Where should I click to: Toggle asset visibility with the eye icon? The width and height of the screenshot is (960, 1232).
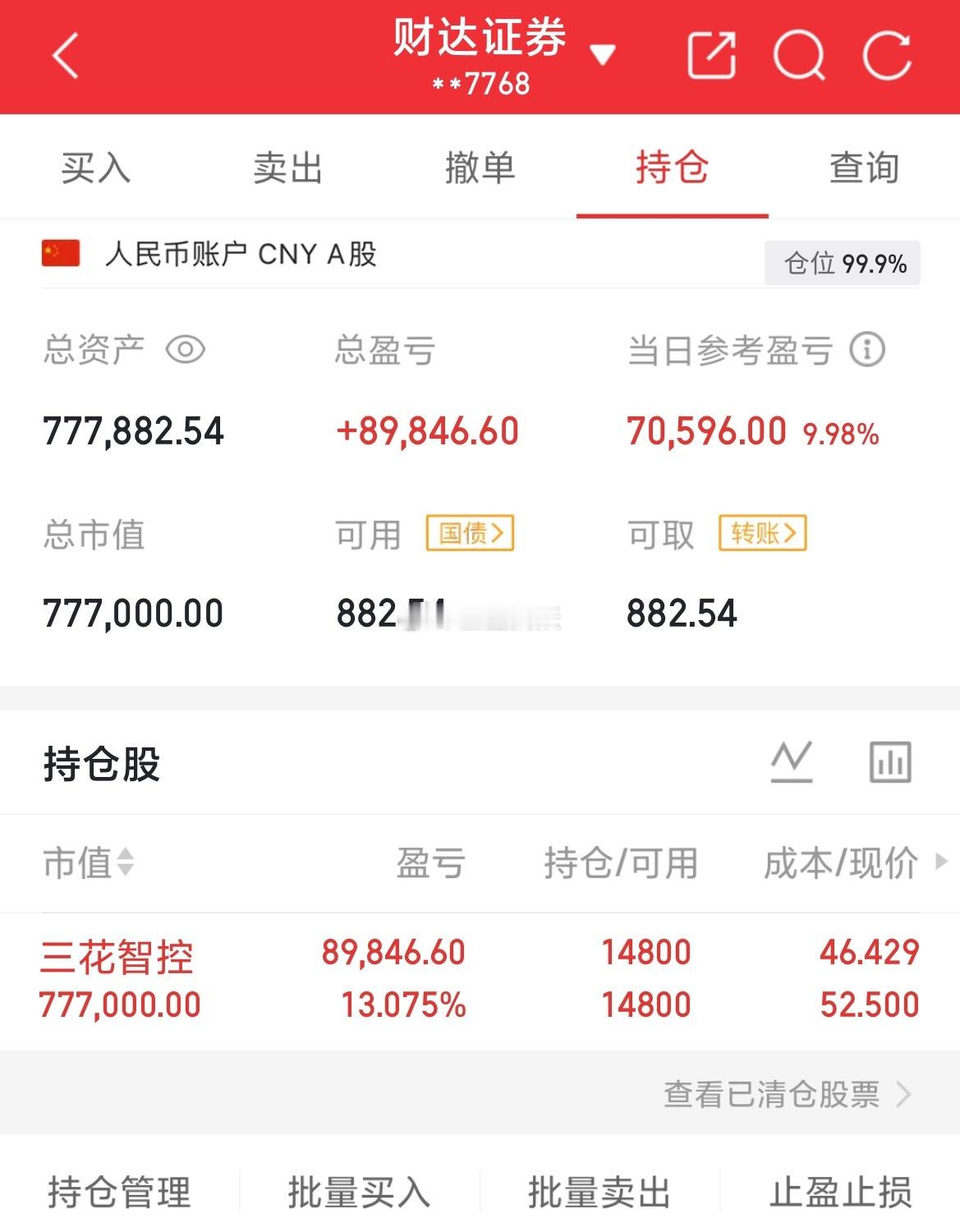[x=187, y=351]
